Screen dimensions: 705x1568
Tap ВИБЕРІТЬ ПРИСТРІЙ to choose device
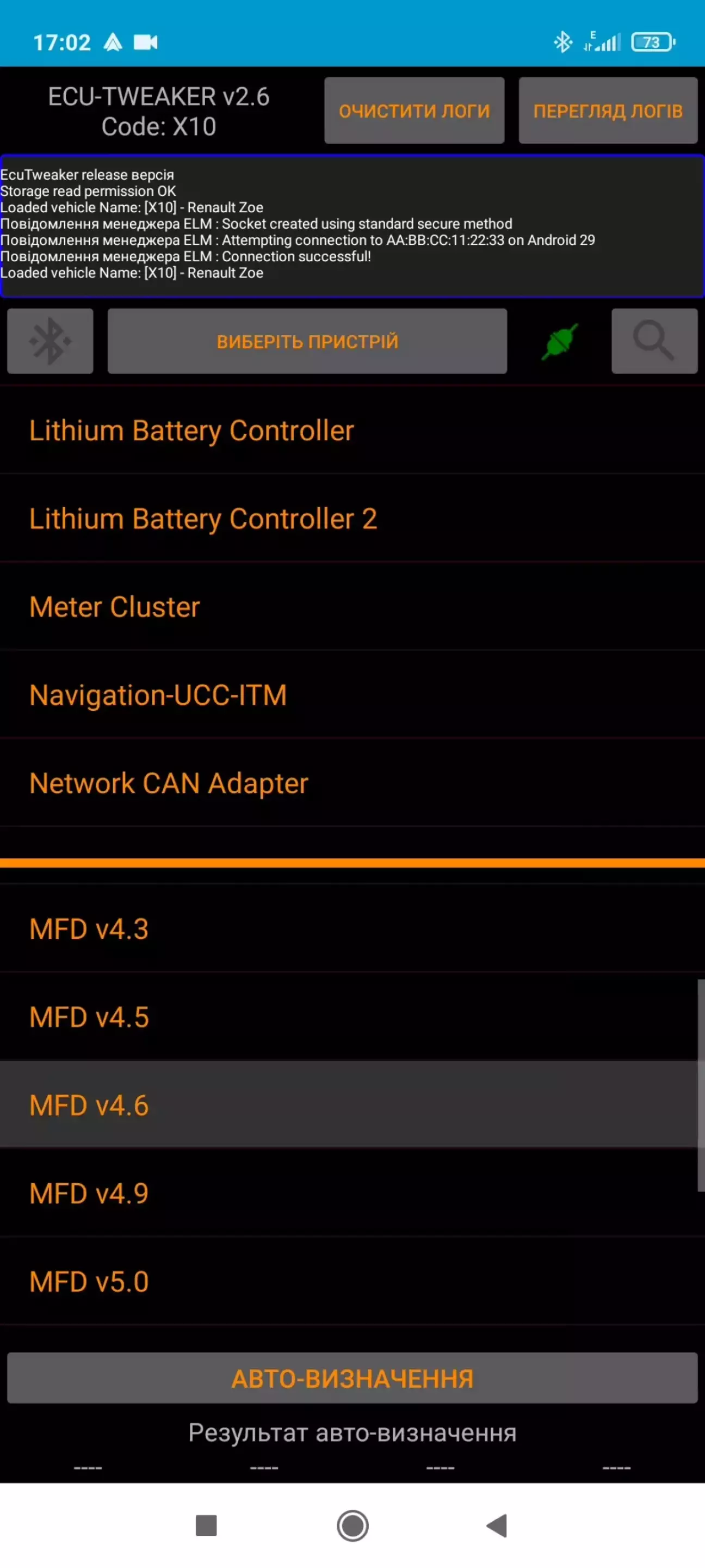click(x=307, y=341)
